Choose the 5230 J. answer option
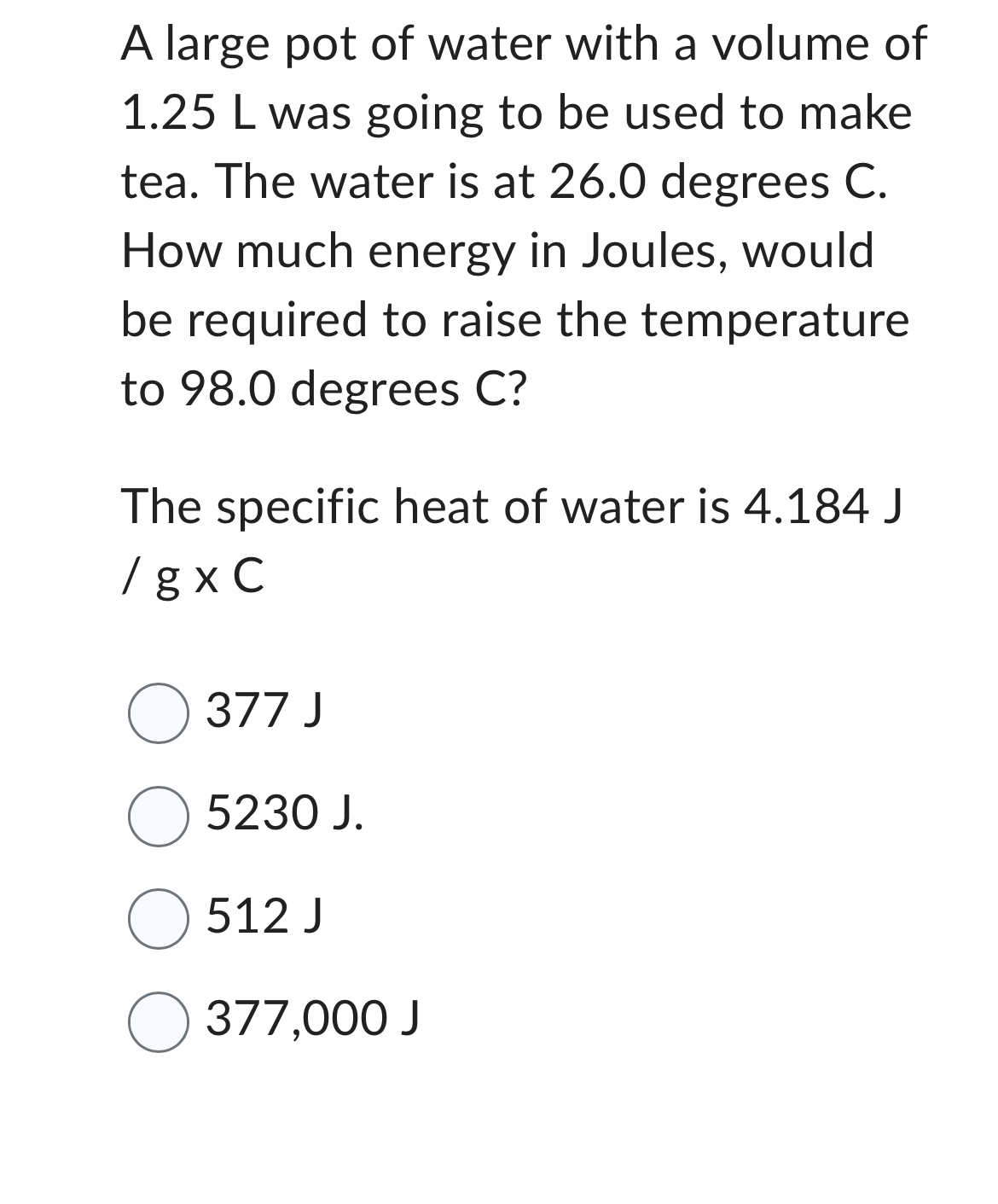The image size is (998, 1204). (158, 817)
